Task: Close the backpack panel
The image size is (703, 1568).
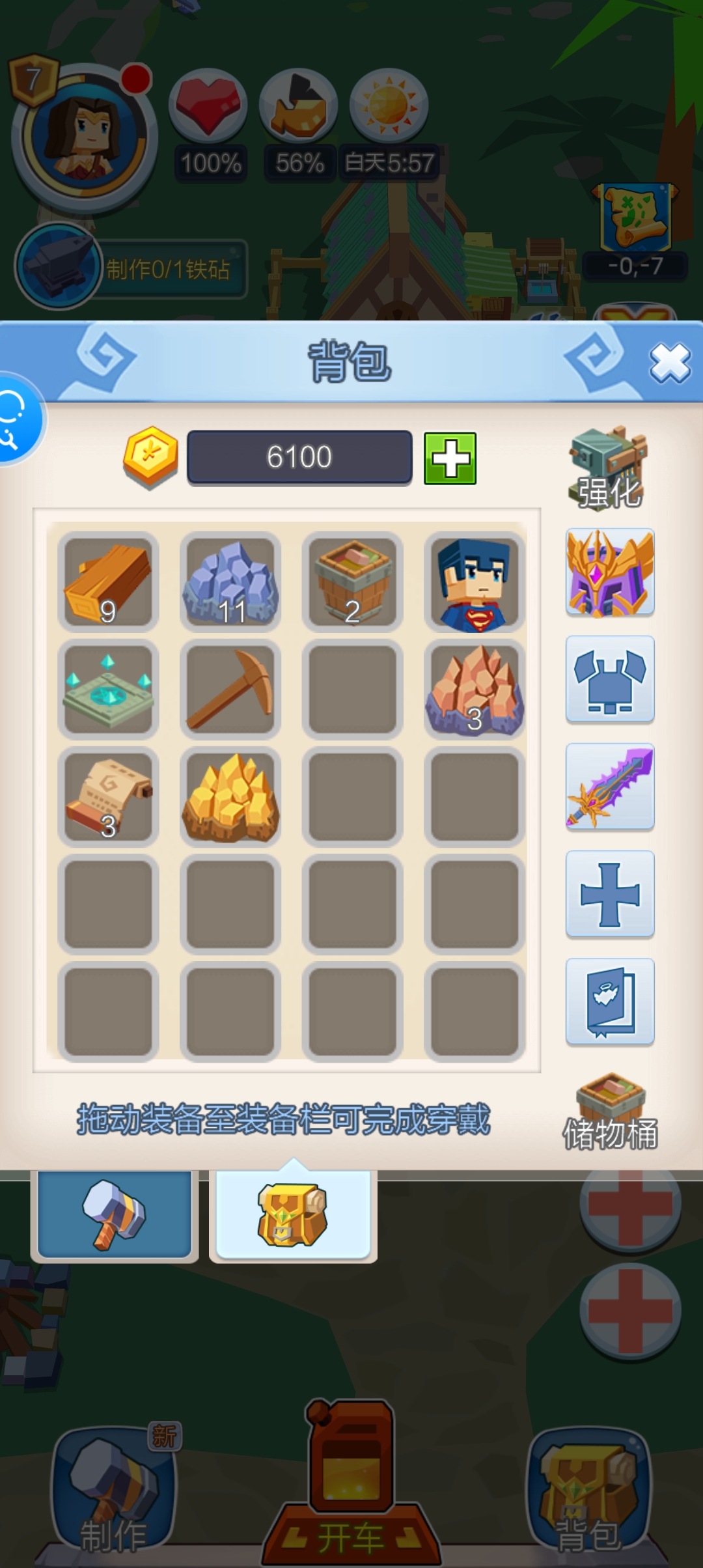Action: (x=670, y=363)
